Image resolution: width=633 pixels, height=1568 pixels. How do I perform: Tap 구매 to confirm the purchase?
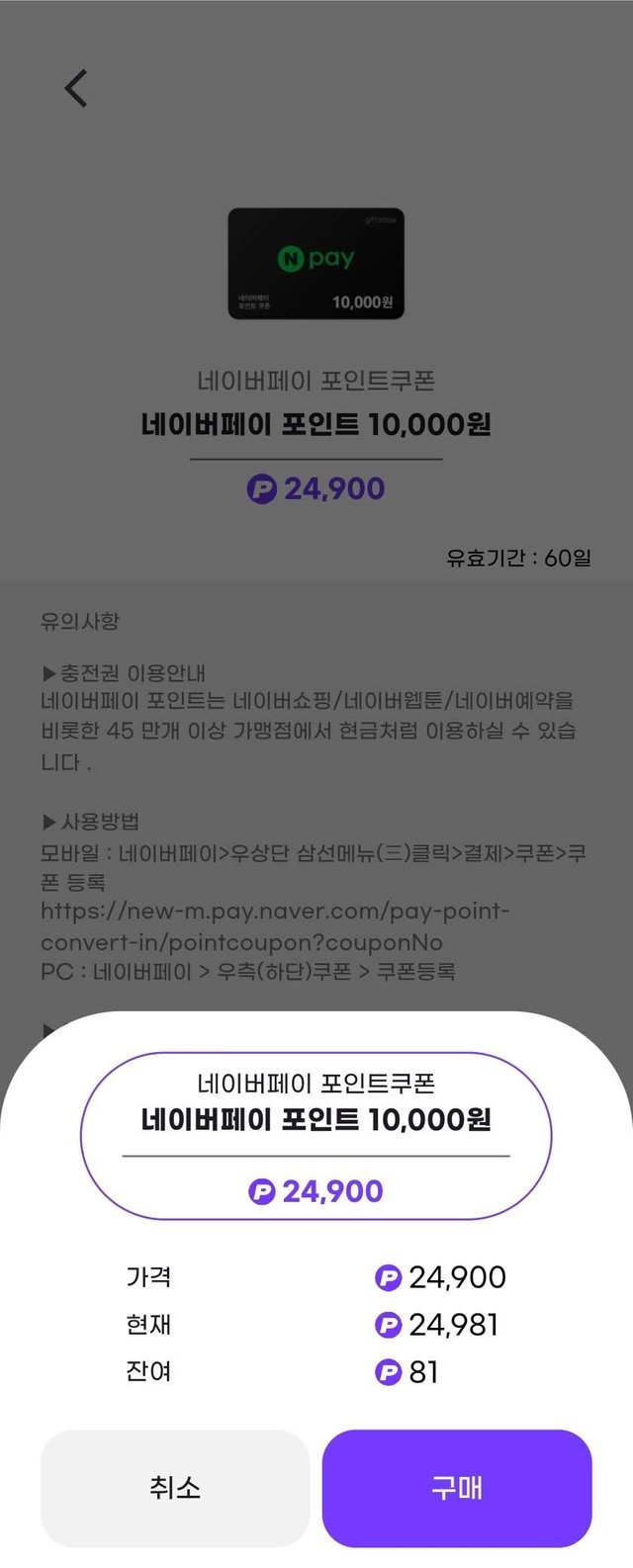456,1487
